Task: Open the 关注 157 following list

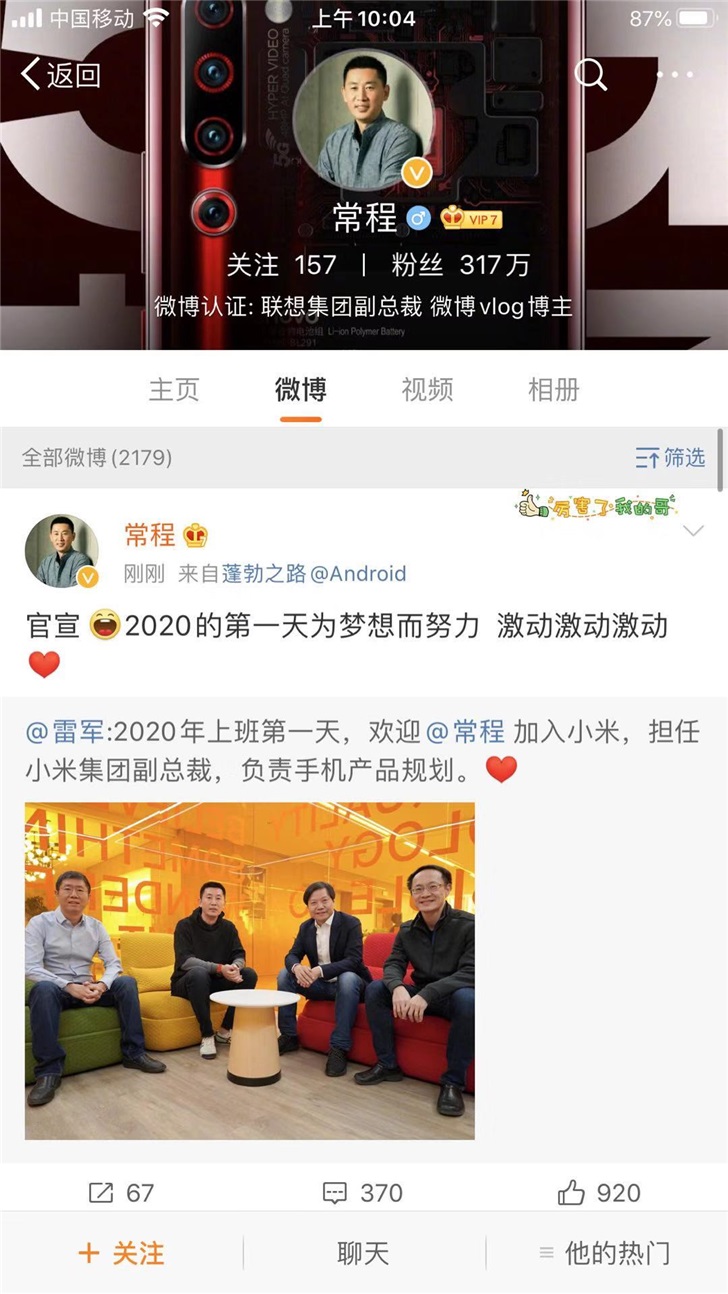Action: (281, 265)
